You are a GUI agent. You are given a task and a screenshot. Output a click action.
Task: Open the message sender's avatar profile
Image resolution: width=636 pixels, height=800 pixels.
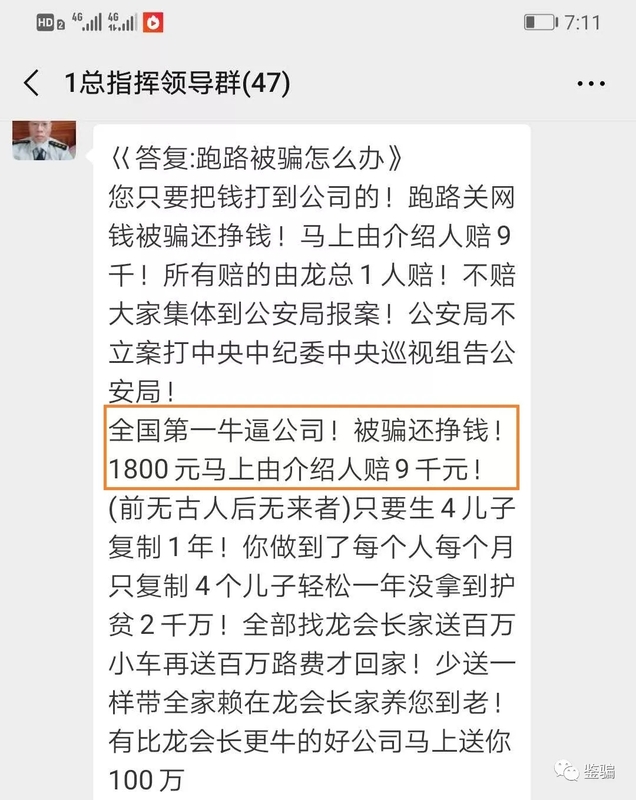(x=44, y=141)
